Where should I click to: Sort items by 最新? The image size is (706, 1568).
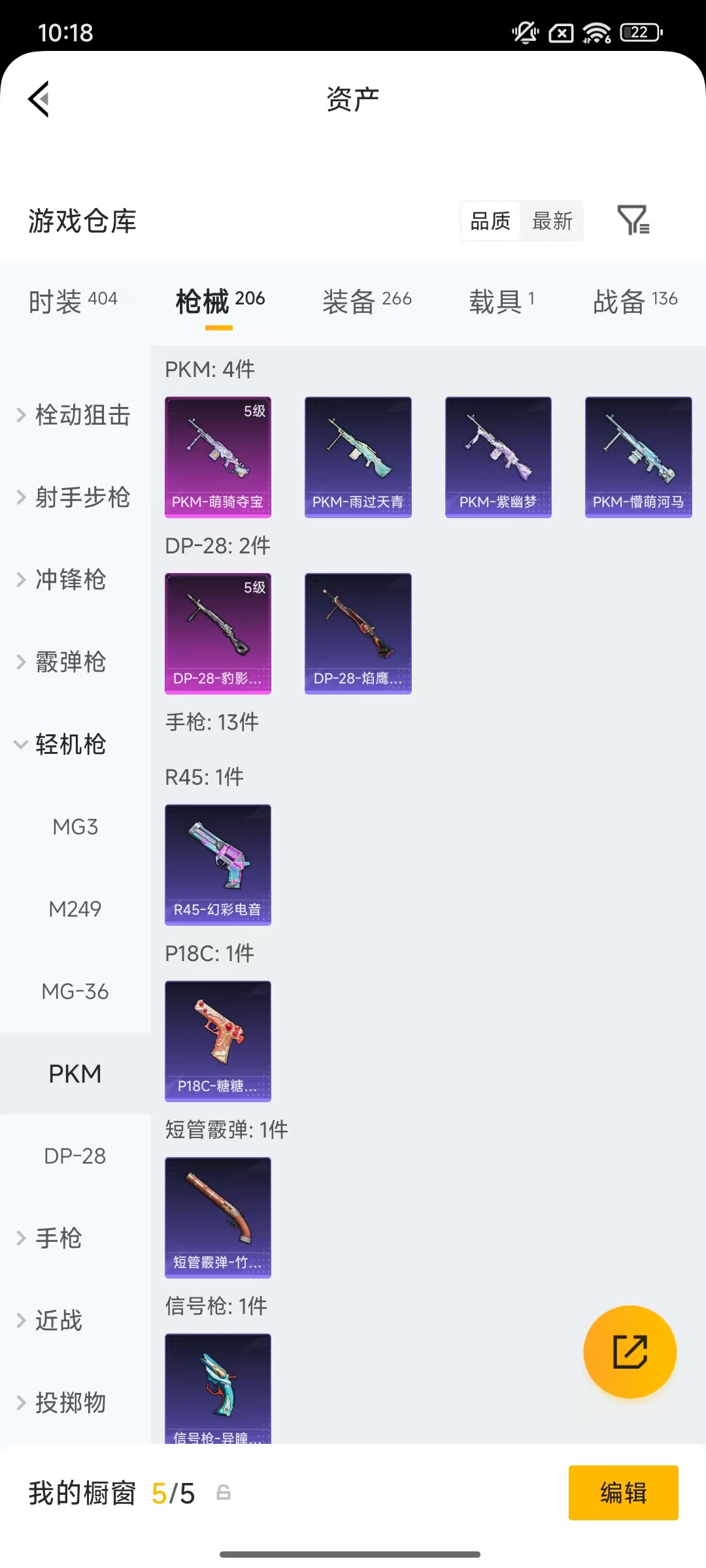(552, 221)
